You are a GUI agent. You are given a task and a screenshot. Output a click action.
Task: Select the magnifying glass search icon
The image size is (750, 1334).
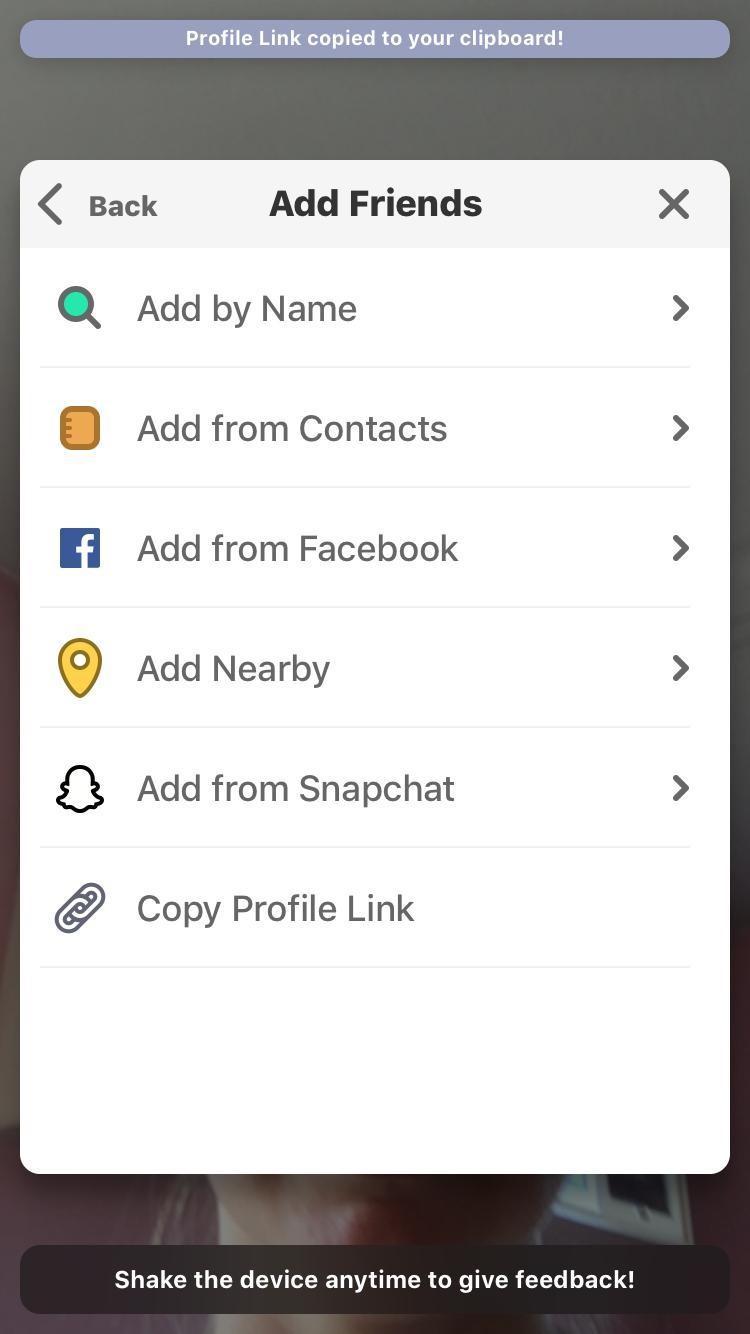(x=79, y=307)
